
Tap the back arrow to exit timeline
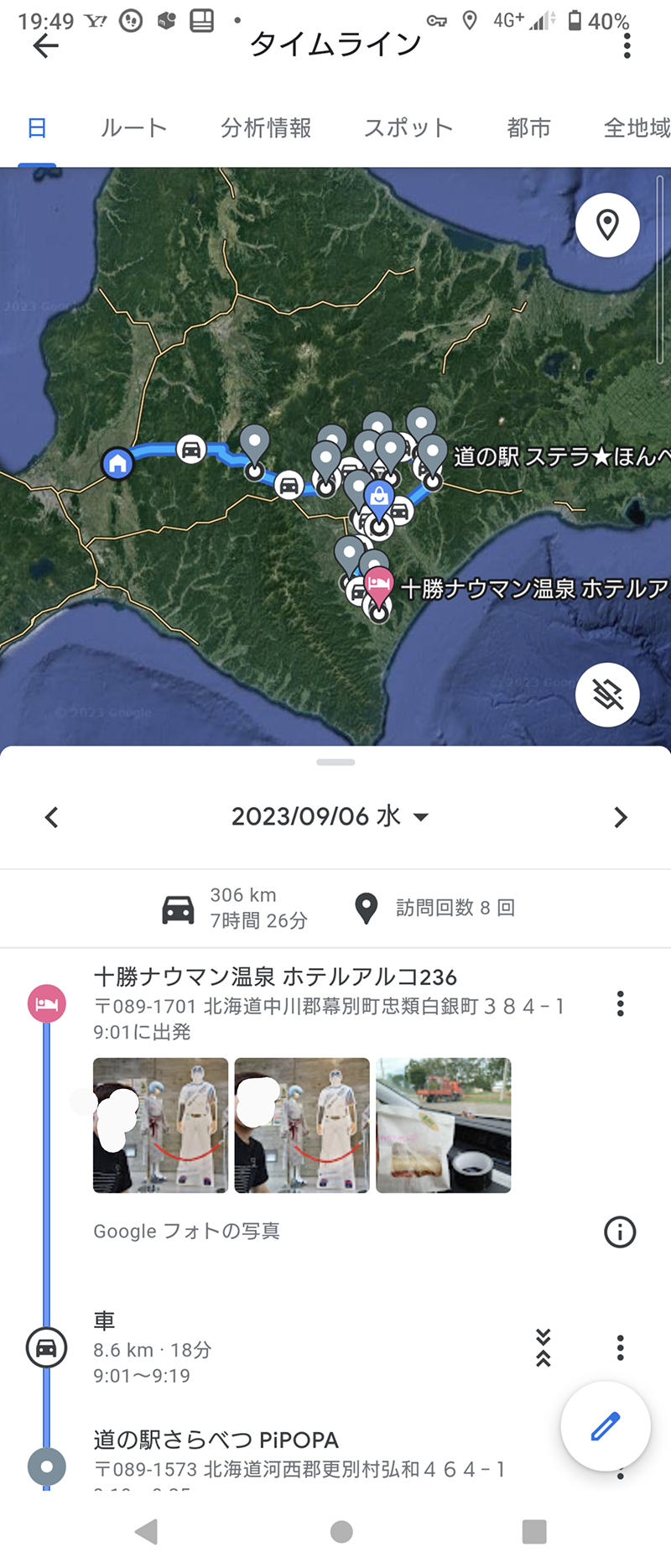point(46,46)
